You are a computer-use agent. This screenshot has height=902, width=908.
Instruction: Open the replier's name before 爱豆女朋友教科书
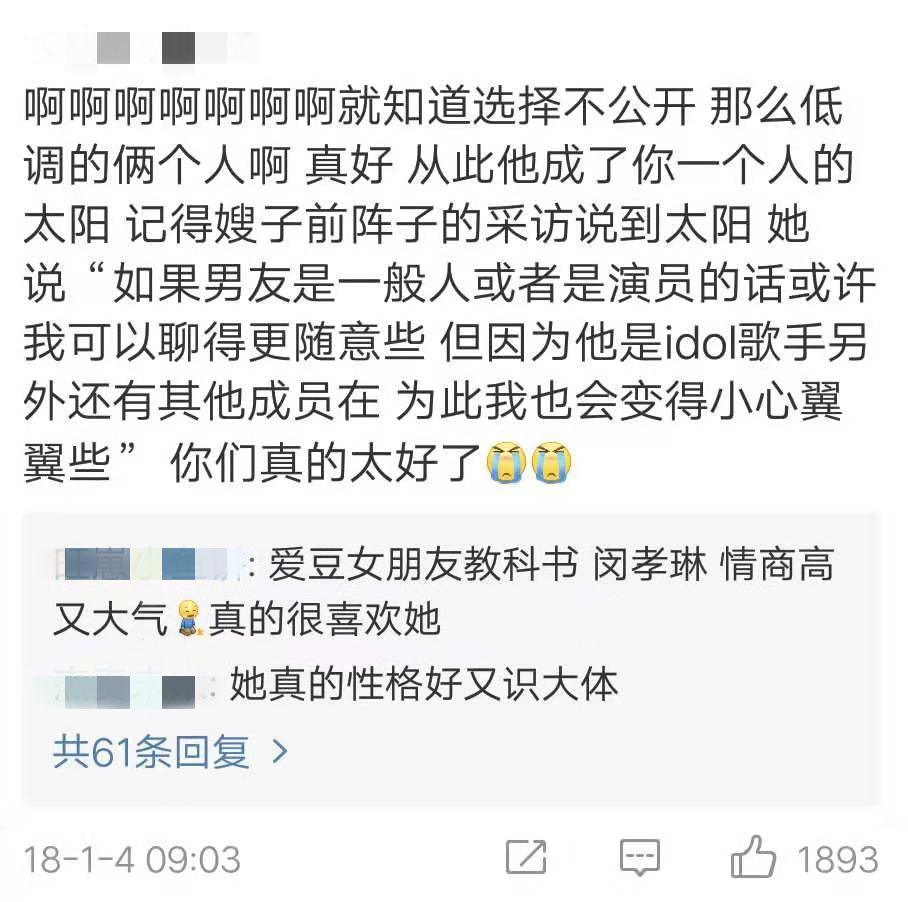[148, 565]
